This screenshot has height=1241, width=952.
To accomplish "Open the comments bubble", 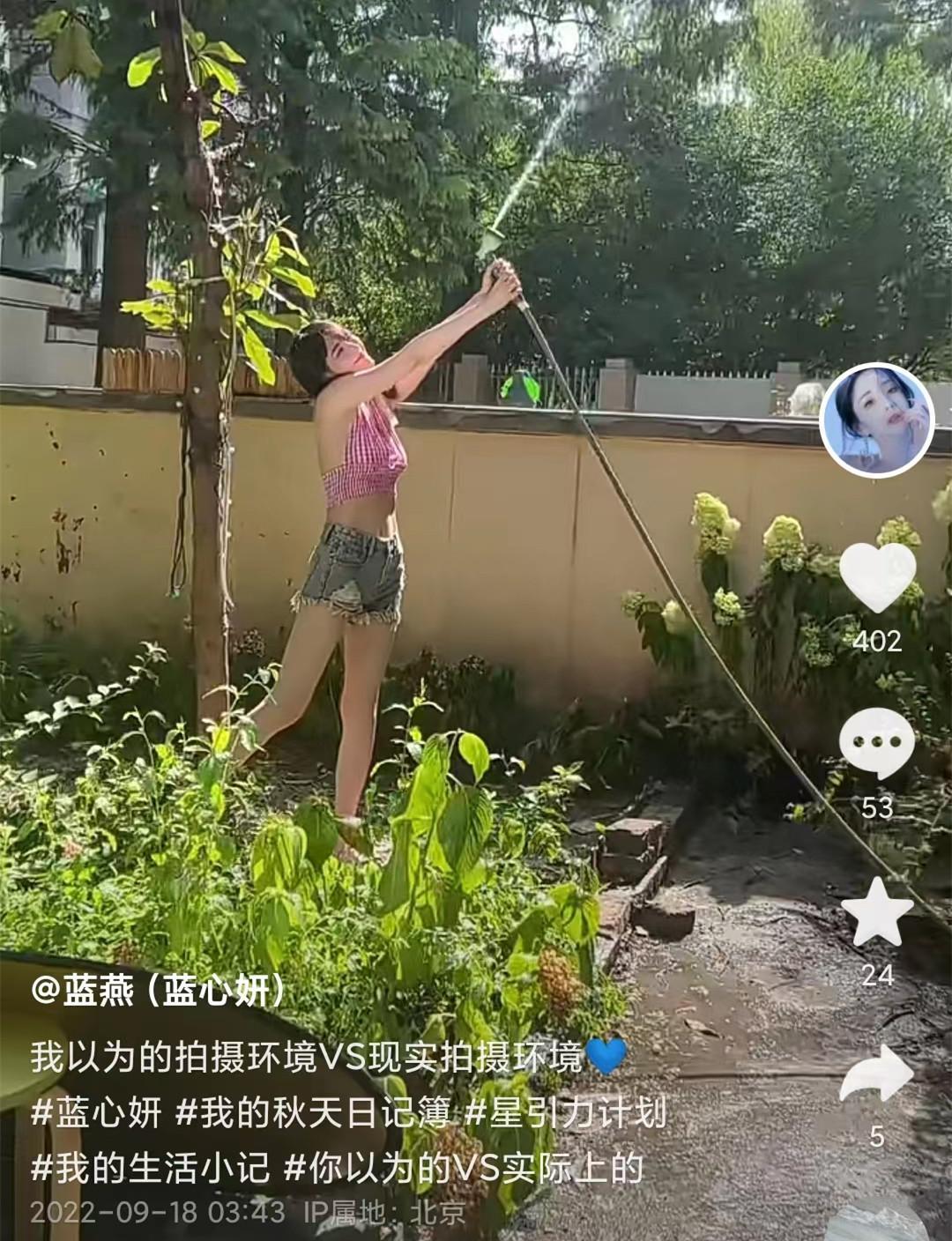I will point(876,744).
